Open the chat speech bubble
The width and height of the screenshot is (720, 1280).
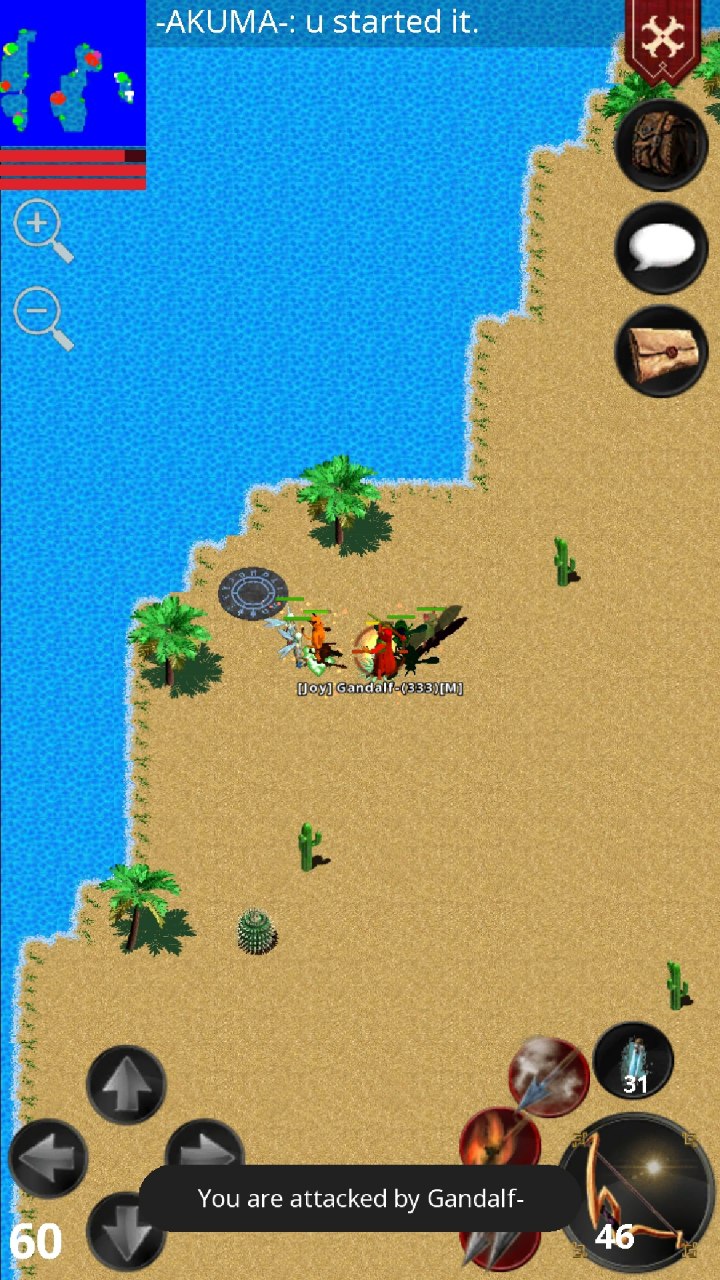coord(661,248)
